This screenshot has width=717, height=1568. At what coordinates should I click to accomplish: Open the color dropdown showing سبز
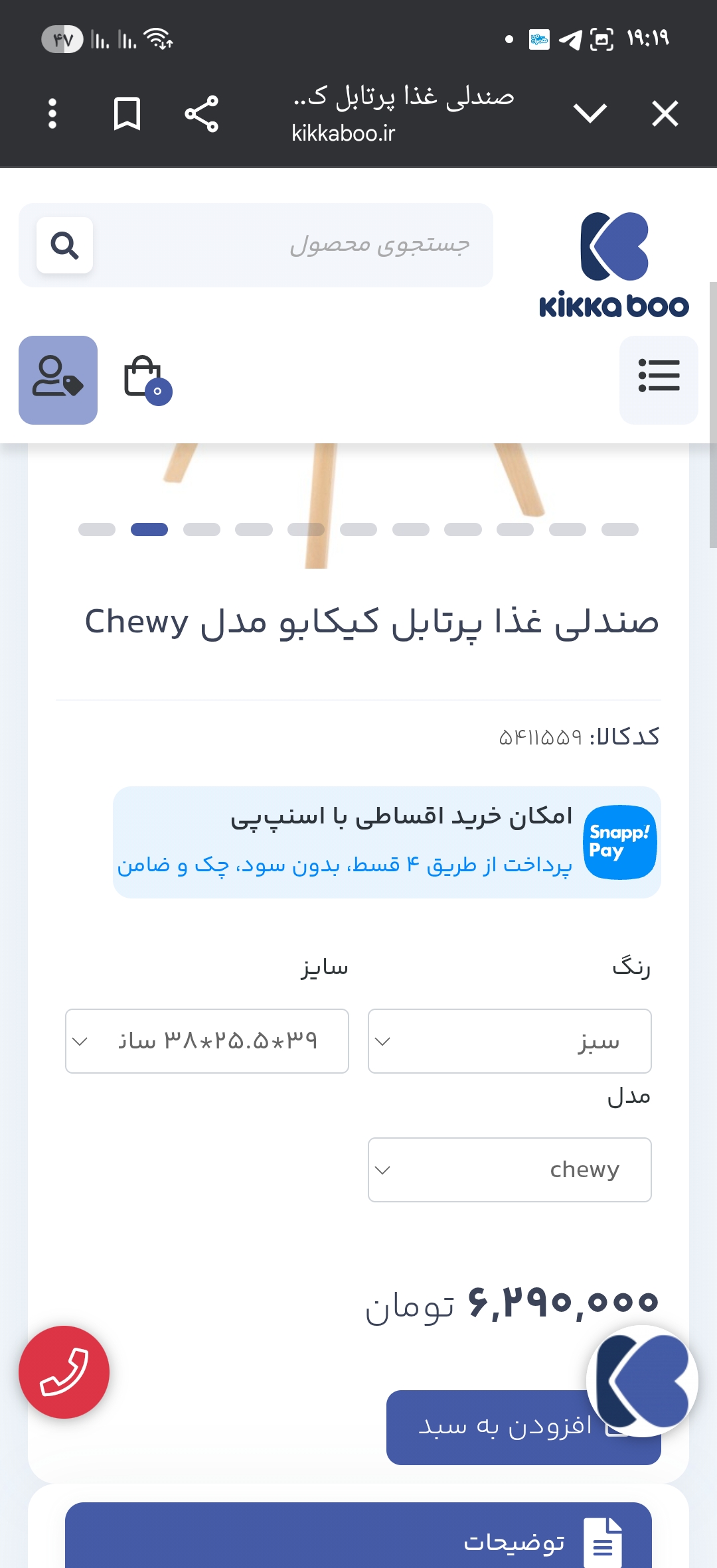pyautogui.click(x=509, y=1040)
